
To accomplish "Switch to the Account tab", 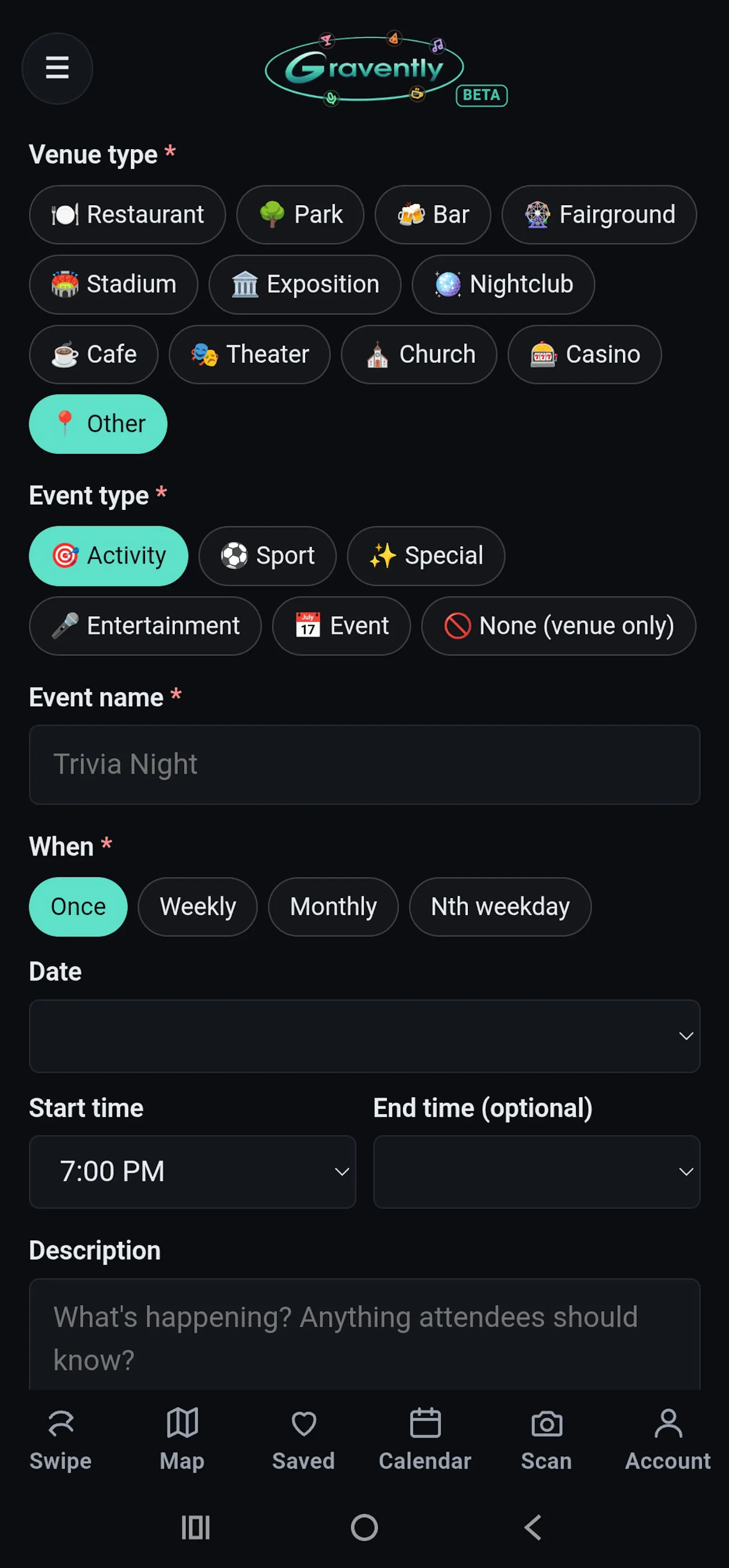I will [x=667, y=1439].
